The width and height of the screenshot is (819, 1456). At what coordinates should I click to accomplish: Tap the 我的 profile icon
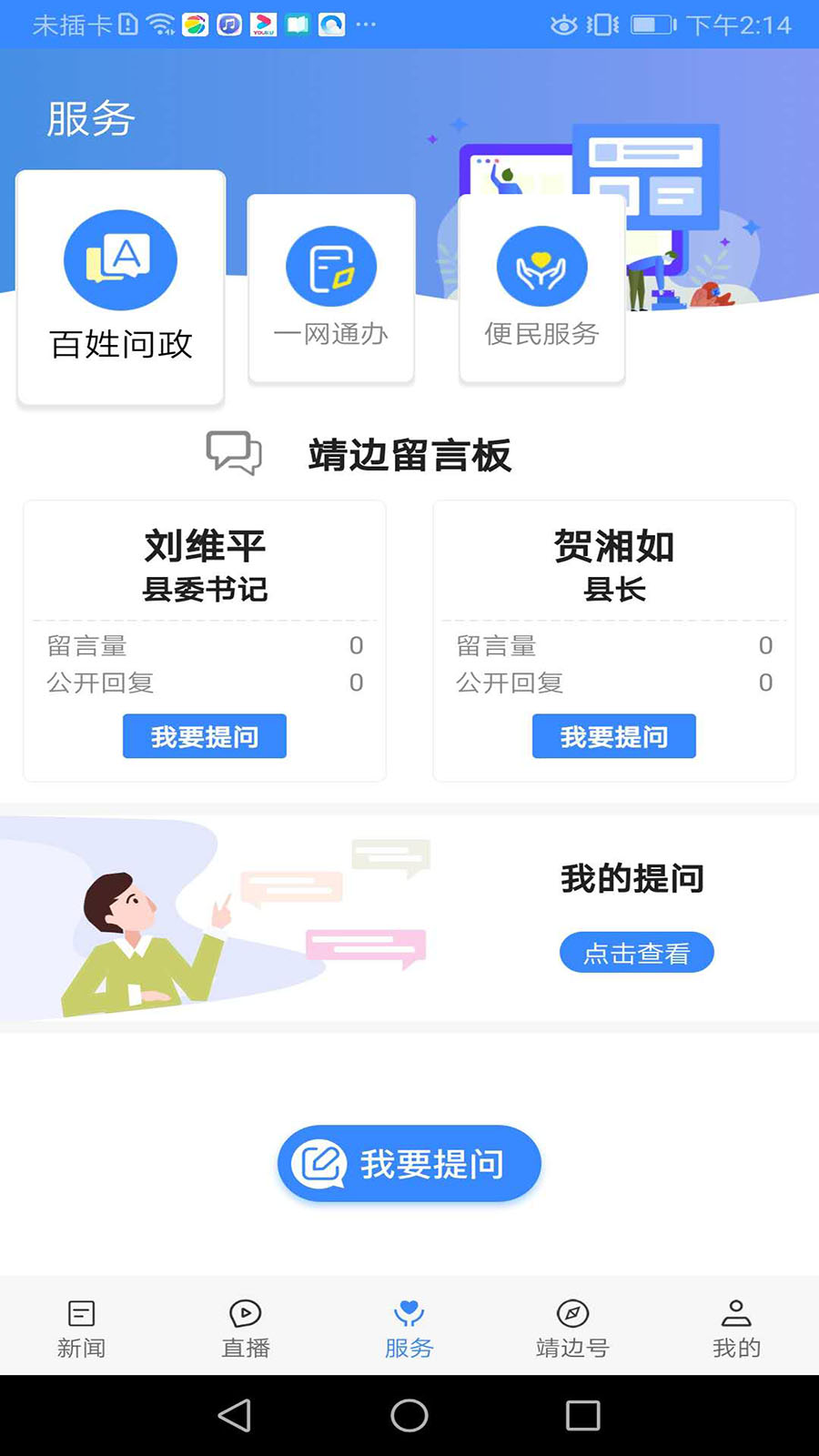point(736,1313)
